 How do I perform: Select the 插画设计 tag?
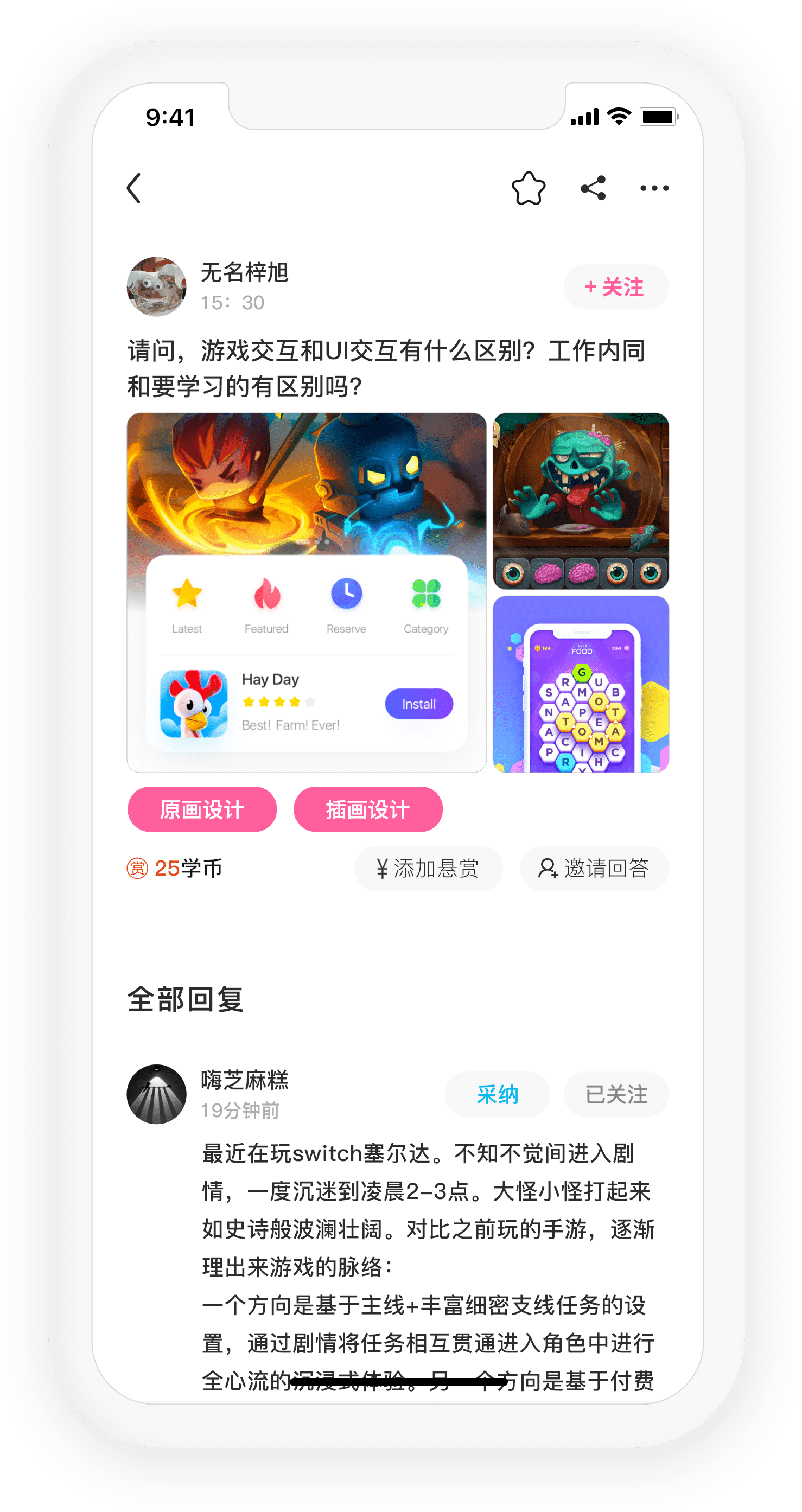tap(367, 809)
